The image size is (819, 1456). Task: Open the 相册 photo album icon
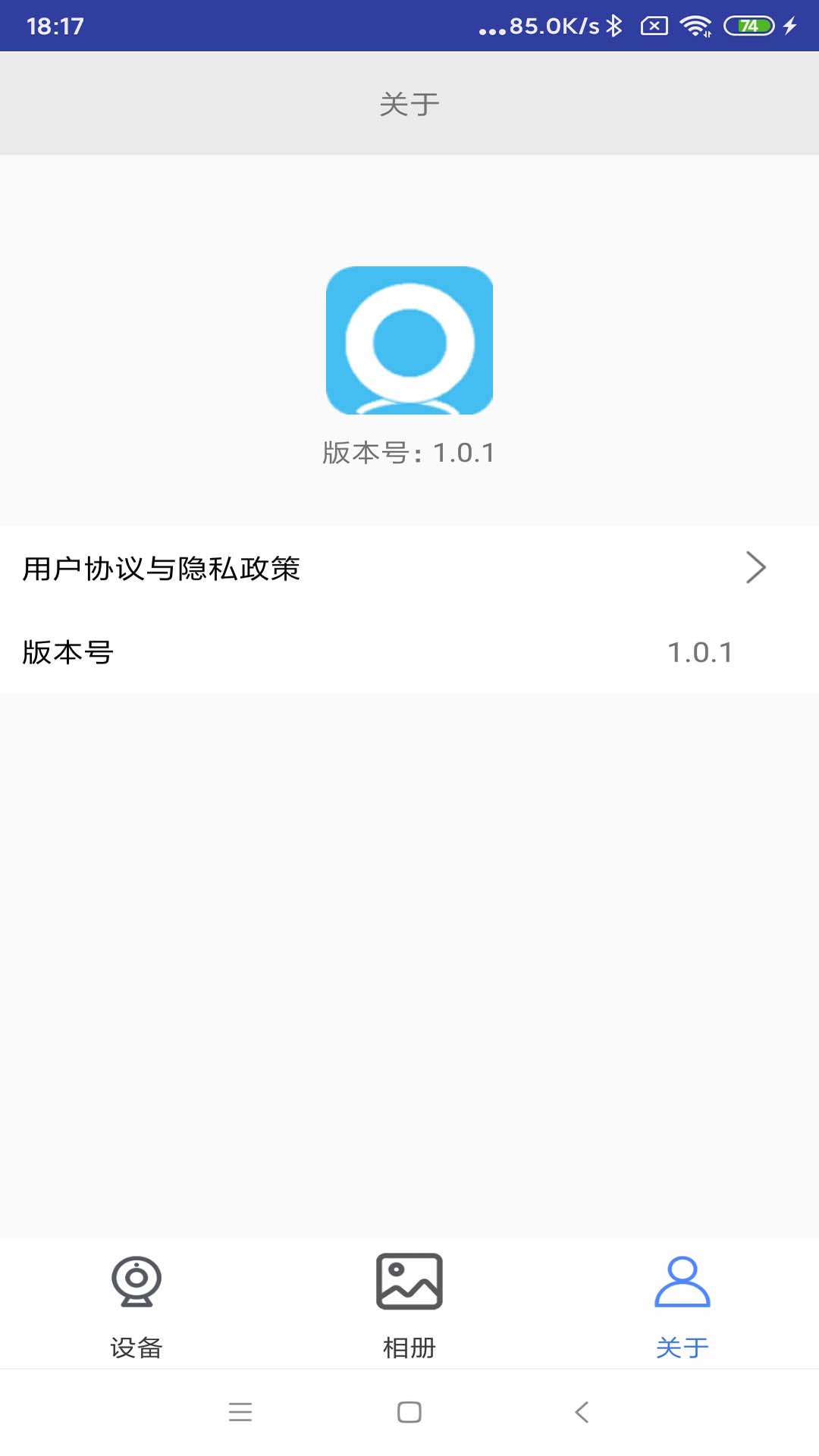(409, 1282)
